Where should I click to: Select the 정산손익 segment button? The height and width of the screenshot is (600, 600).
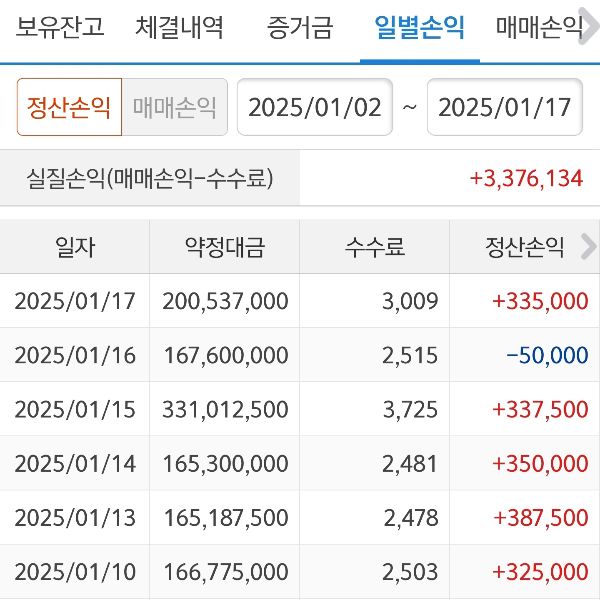click(x=69, y=107)
